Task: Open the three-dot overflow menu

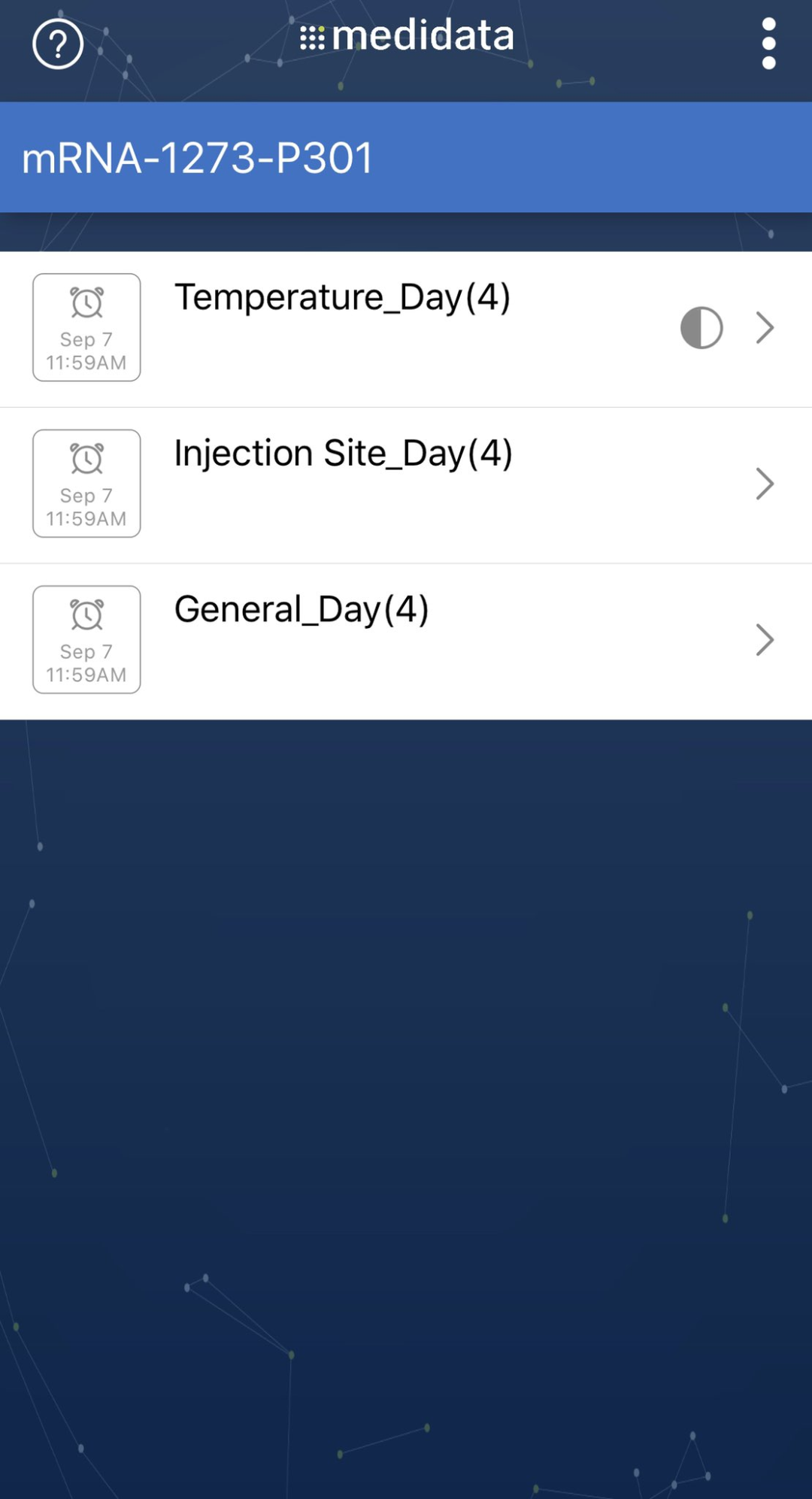Action: 768,44
